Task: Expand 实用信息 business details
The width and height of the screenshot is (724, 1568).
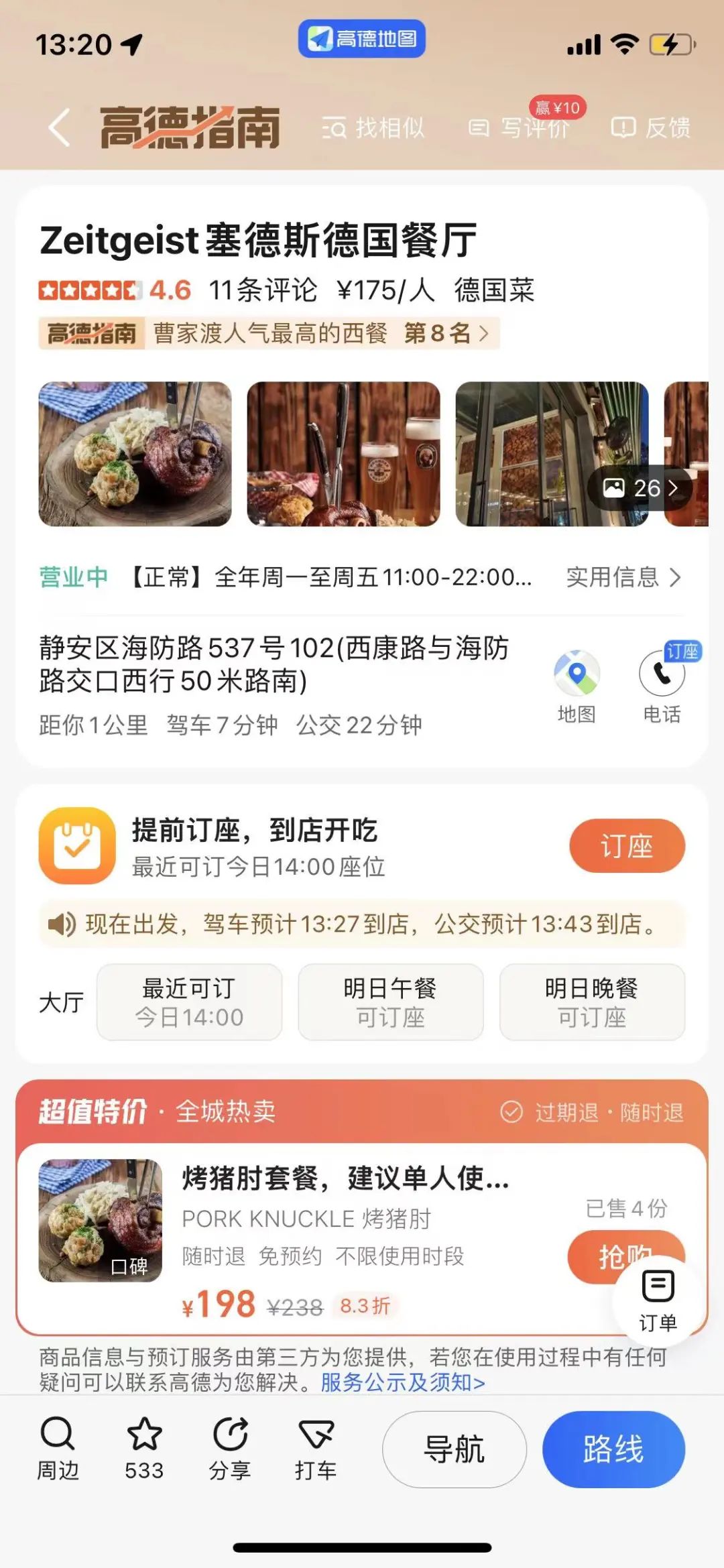Action: 623,577
